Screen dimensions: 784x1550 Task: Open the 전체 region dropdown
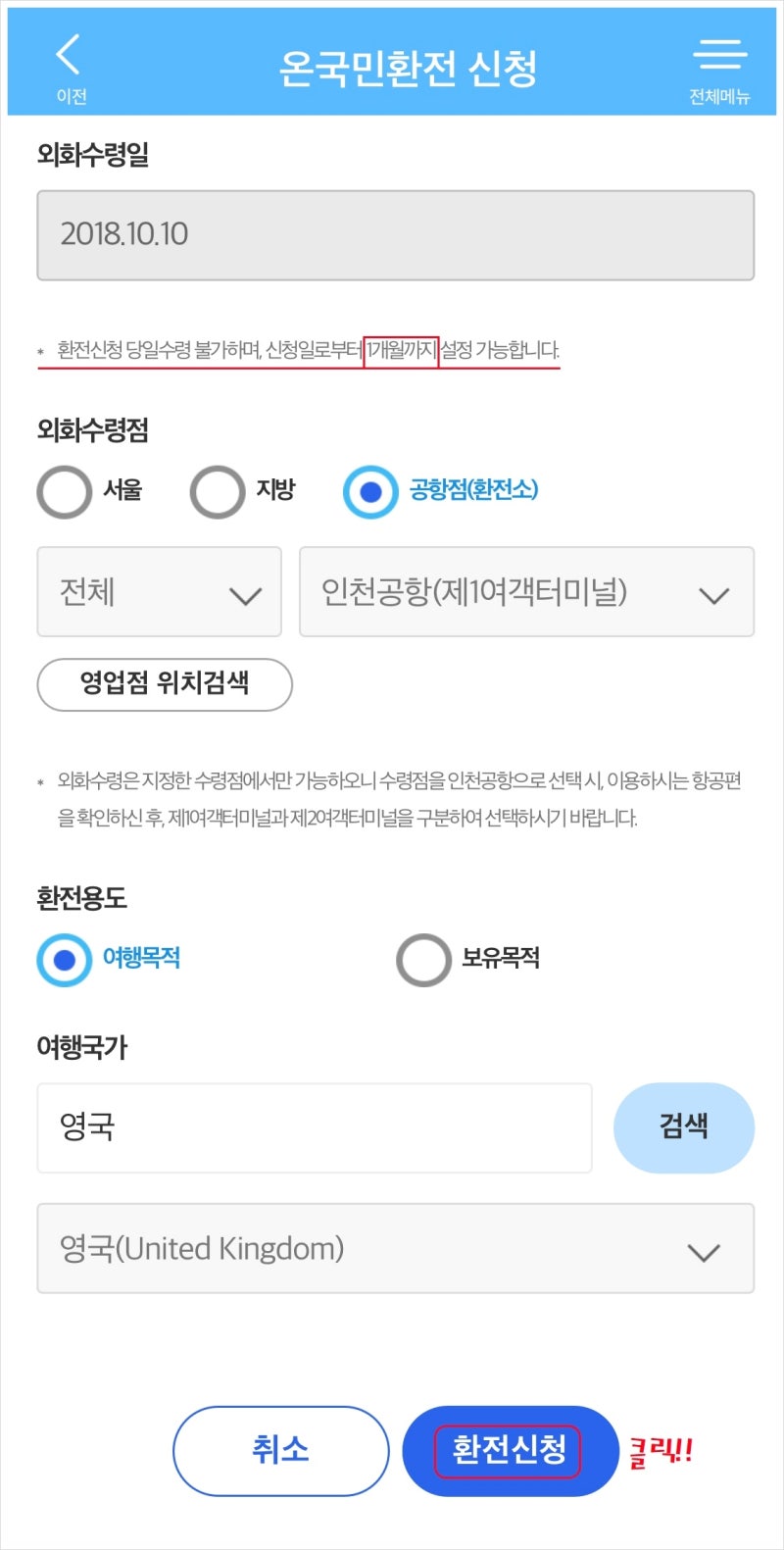click(160, 592)
